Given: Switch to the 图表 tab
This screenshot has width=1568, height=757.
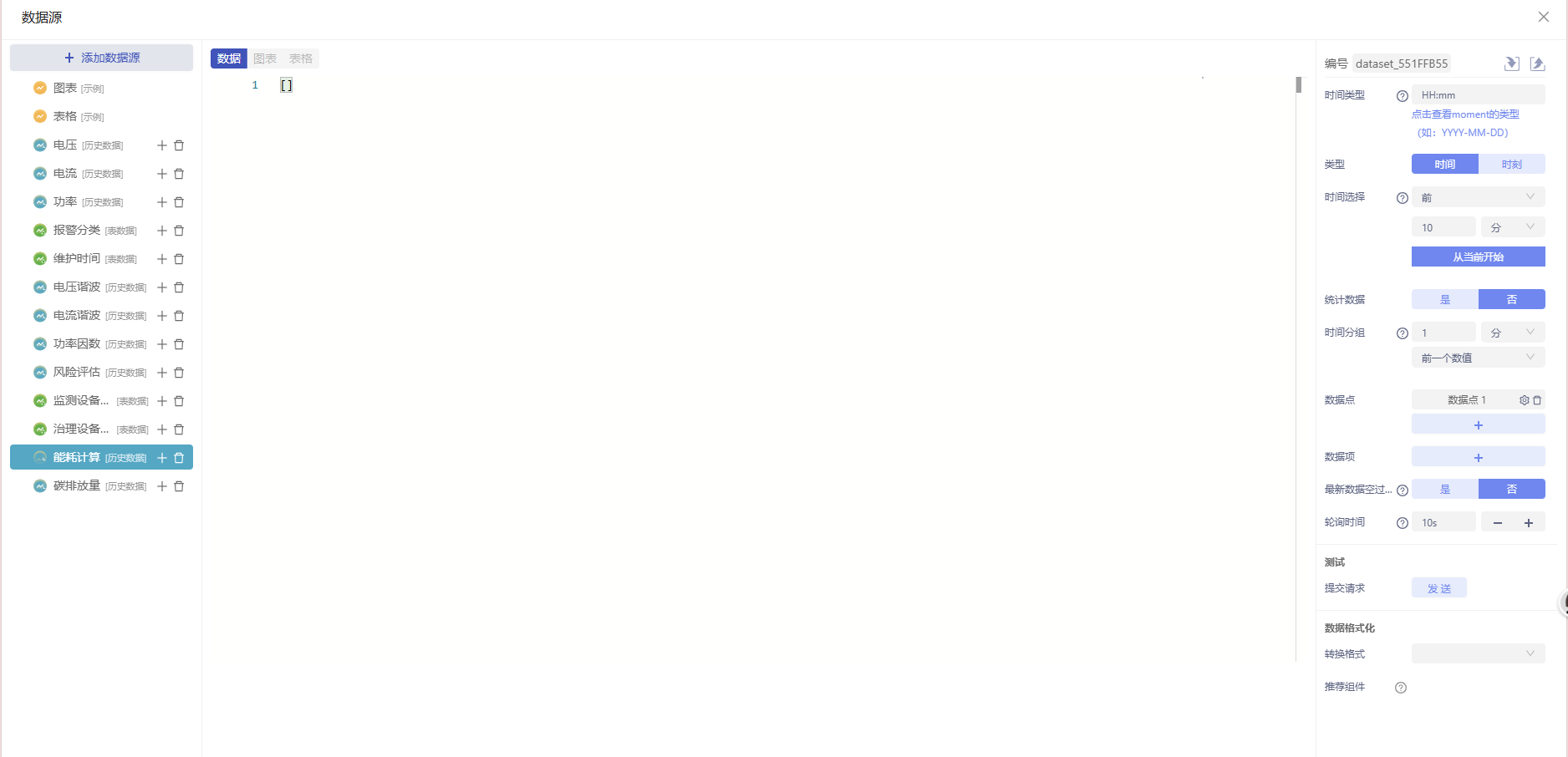Looking at the screenshot, I should click(x=265, y=58).
